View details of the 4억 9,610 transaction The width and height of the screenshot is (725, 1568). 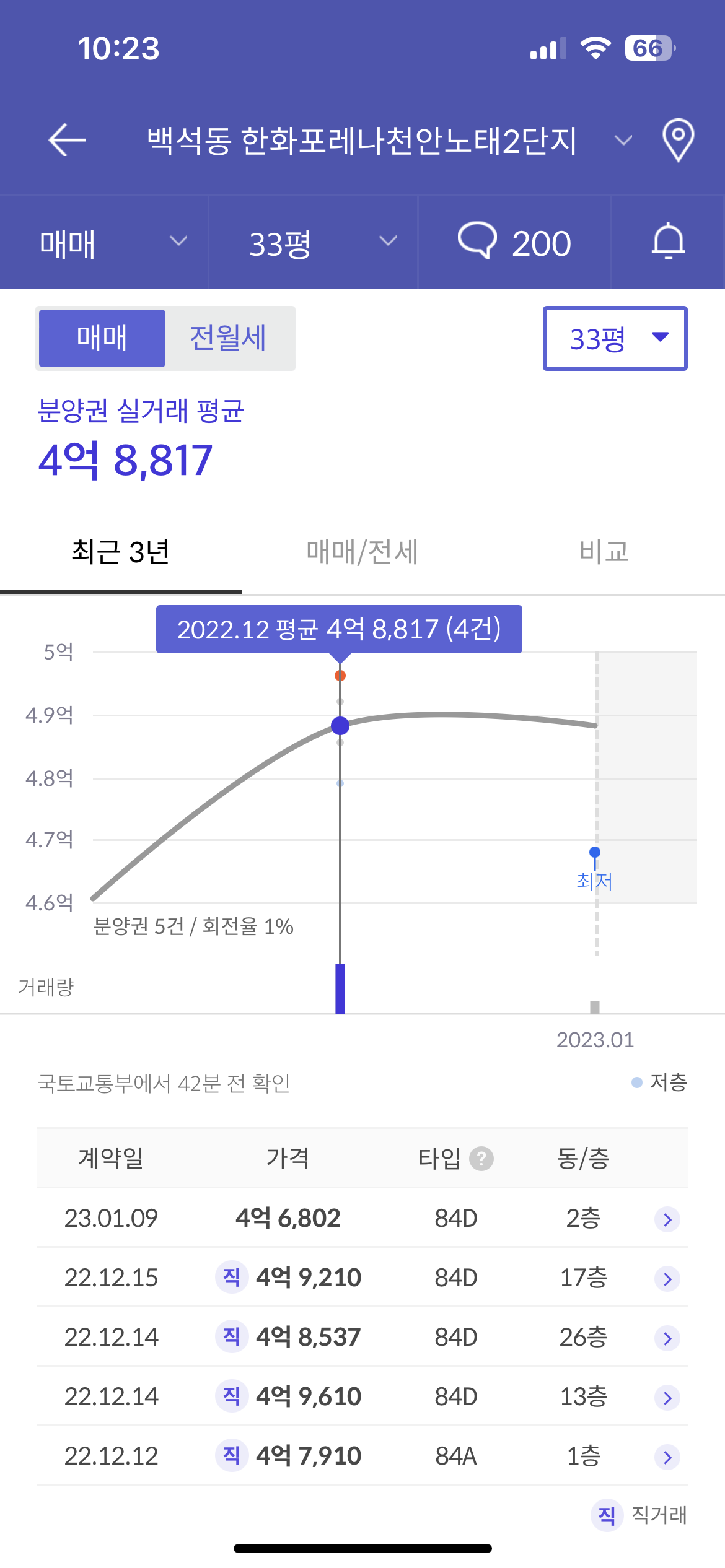coord(362,1396)
